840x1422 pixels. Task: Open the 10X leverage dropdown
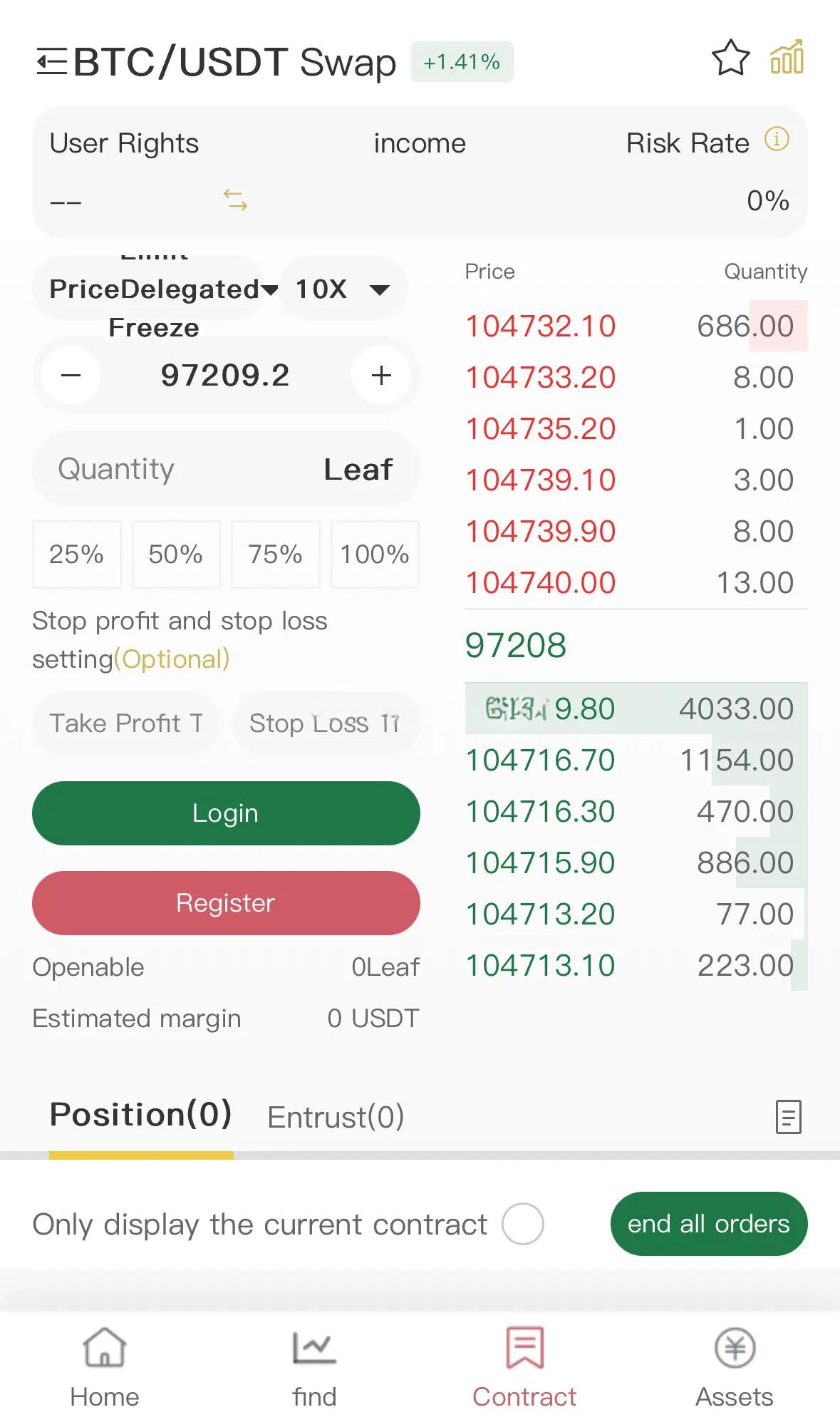point(343,289)
